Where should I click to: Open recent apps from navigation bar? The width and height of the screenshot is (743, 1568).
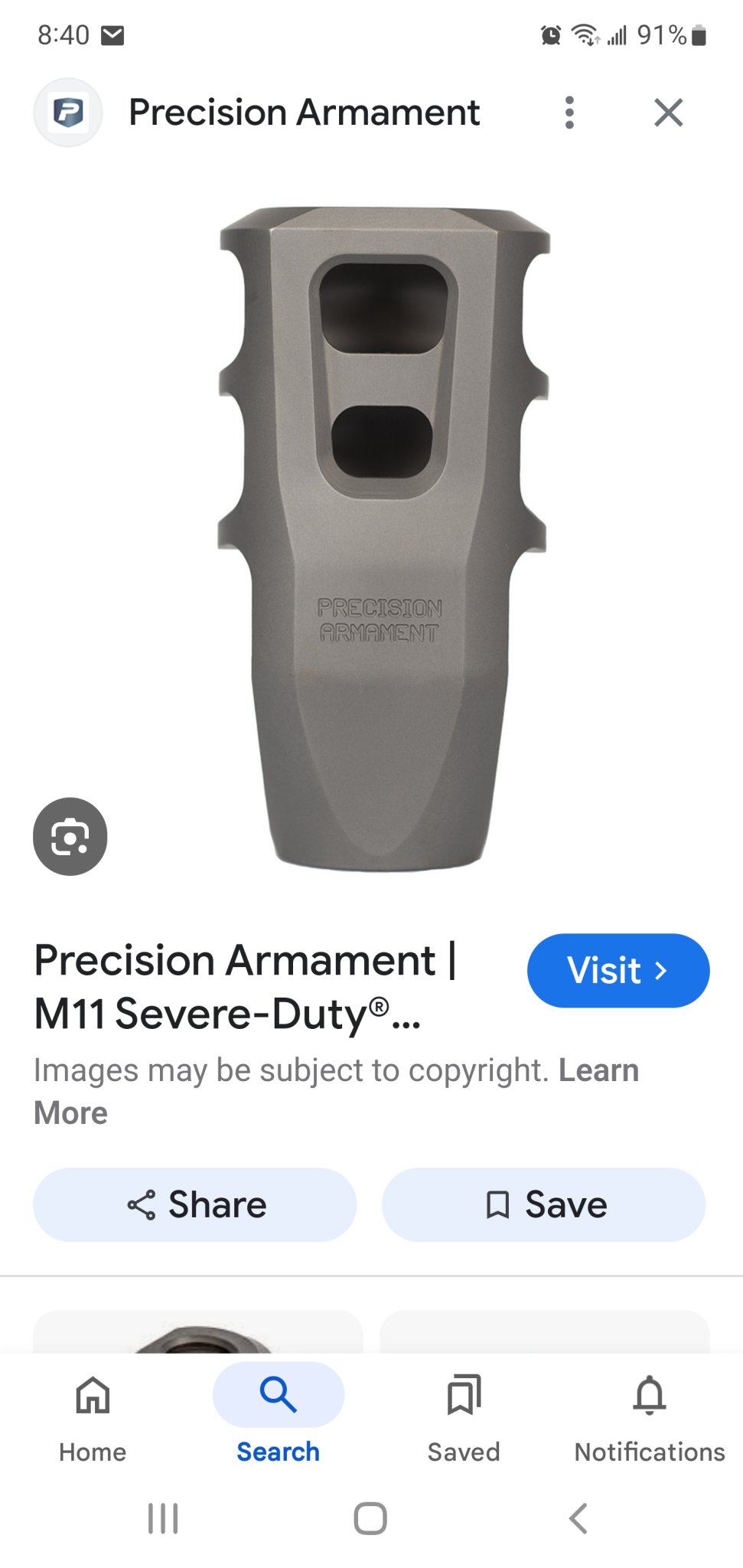point(163,1518)
